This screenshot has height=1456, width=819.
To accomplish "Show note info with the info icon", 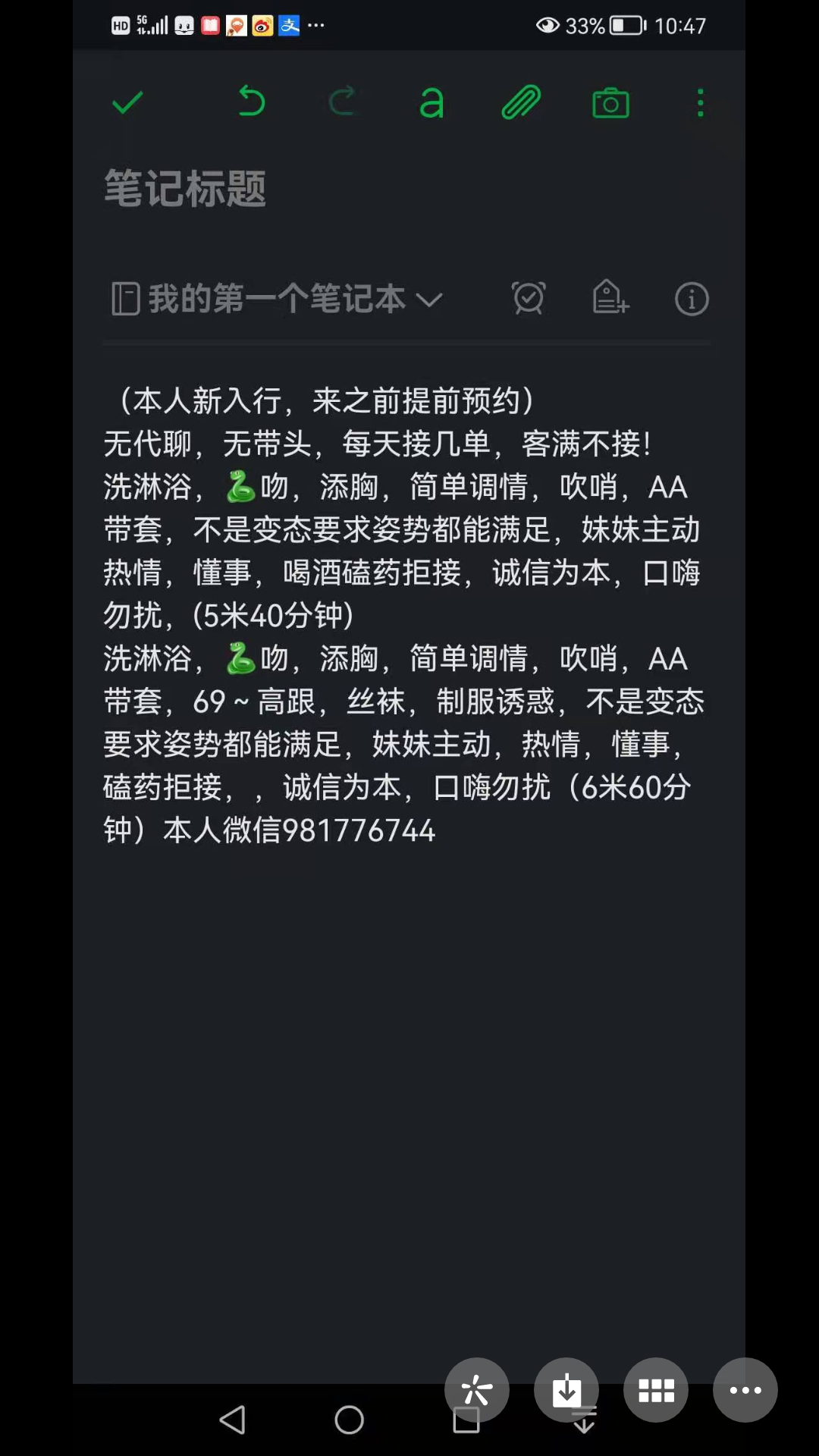I will 692,299.
